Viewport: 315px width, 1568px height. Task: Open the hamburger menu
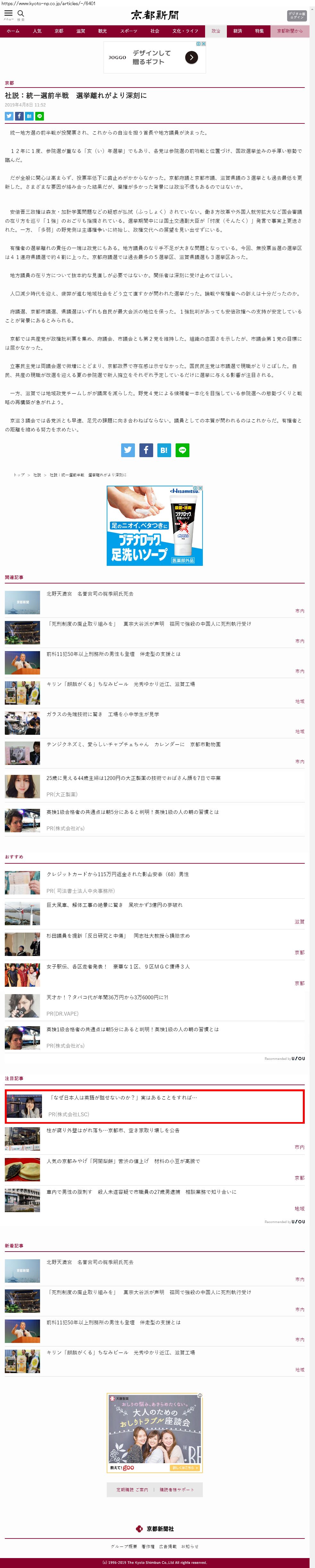coord(9,14)
